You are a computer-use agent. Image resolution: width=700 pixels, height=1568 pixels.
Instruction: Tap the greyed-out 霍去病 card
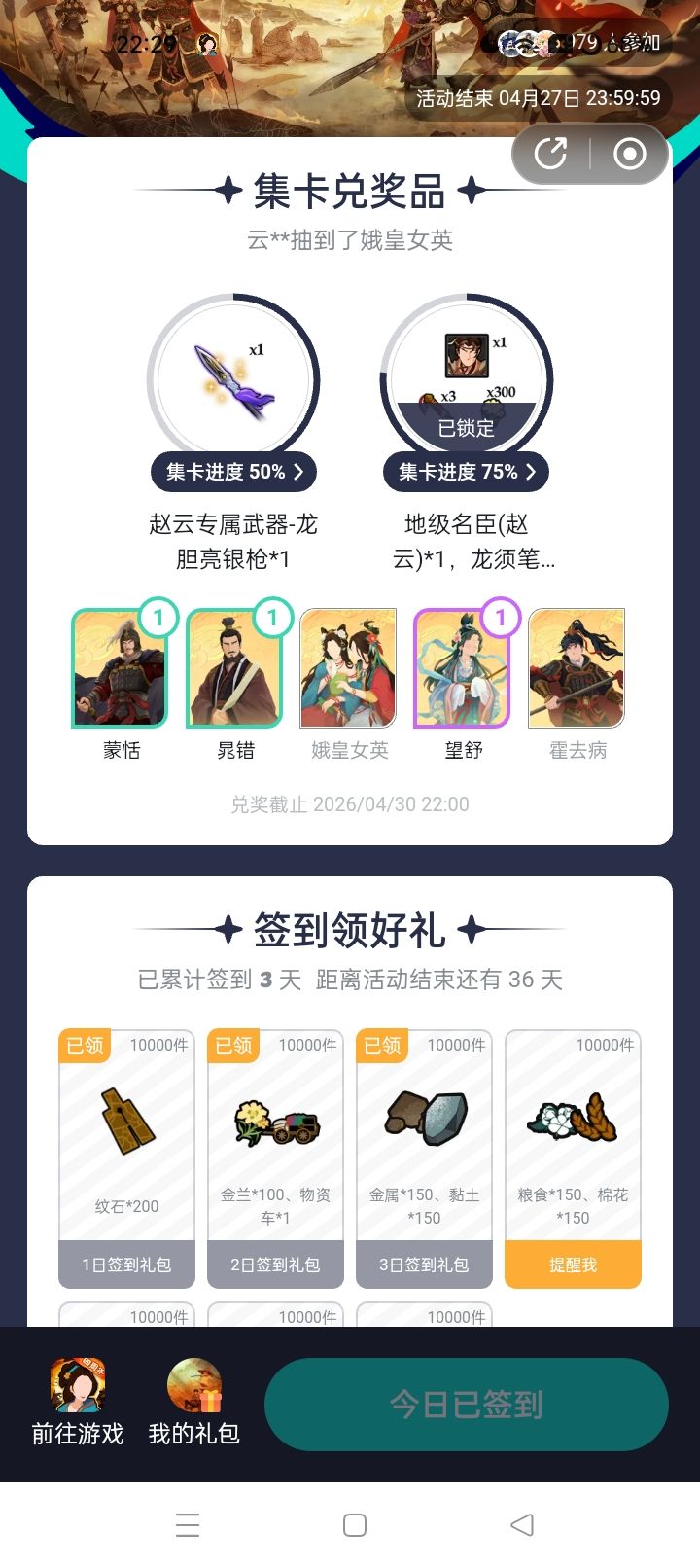coord(576,667)
